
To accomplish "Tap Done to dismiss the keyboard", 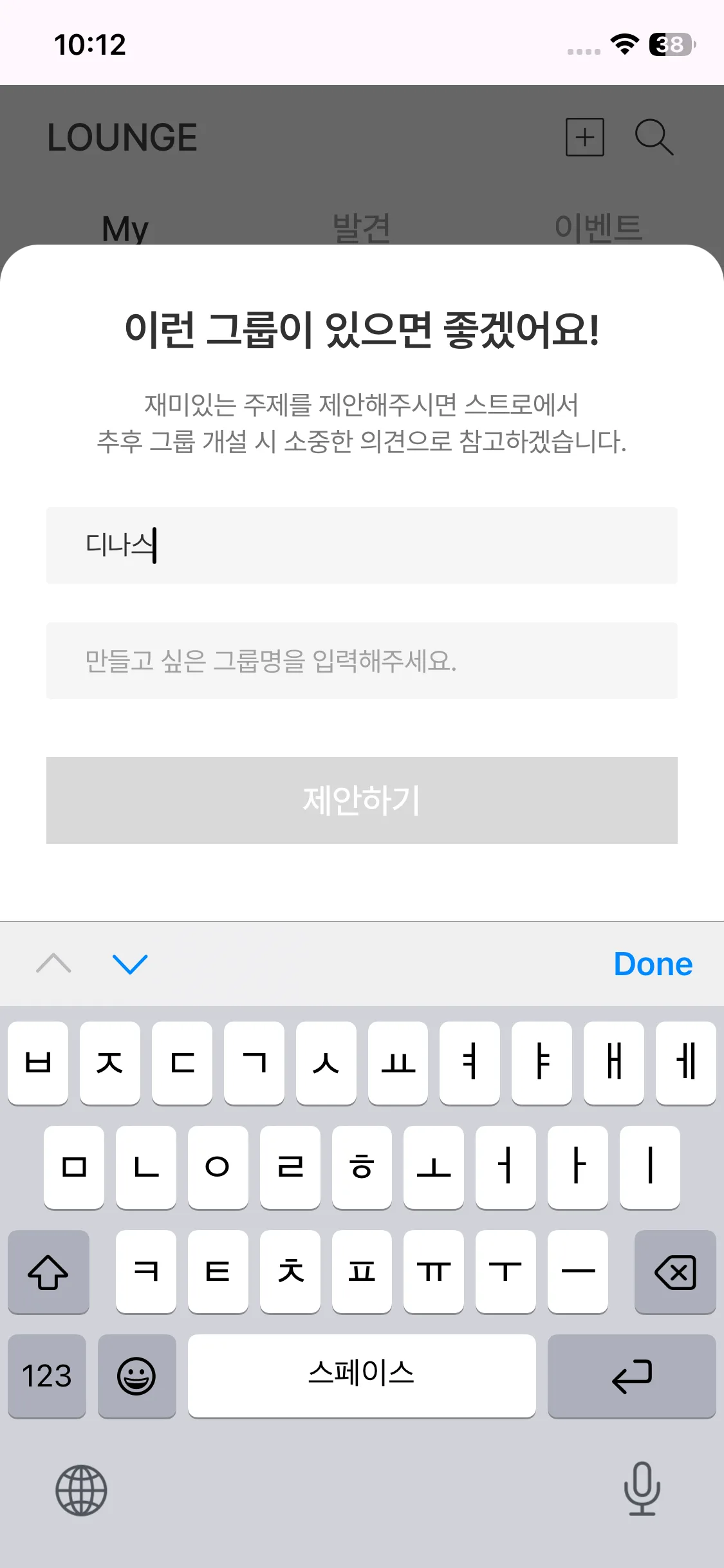I will (x=653, y=964).
